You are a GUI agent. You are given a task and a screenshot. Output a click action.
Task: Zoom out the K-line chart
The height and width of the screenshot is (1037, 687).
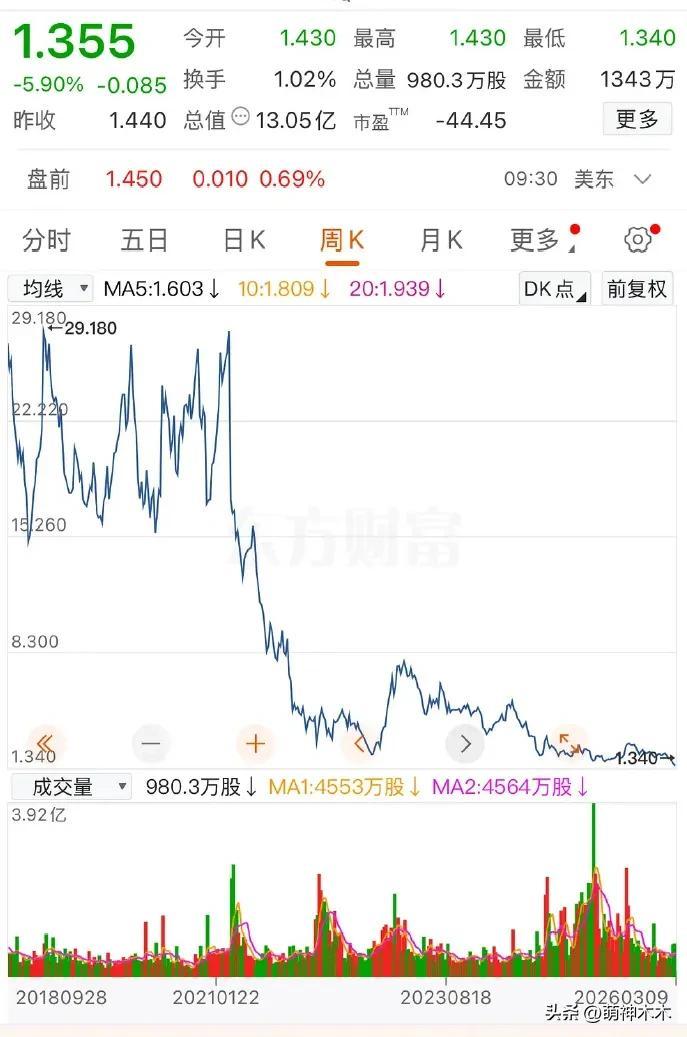tap(151, 744)
